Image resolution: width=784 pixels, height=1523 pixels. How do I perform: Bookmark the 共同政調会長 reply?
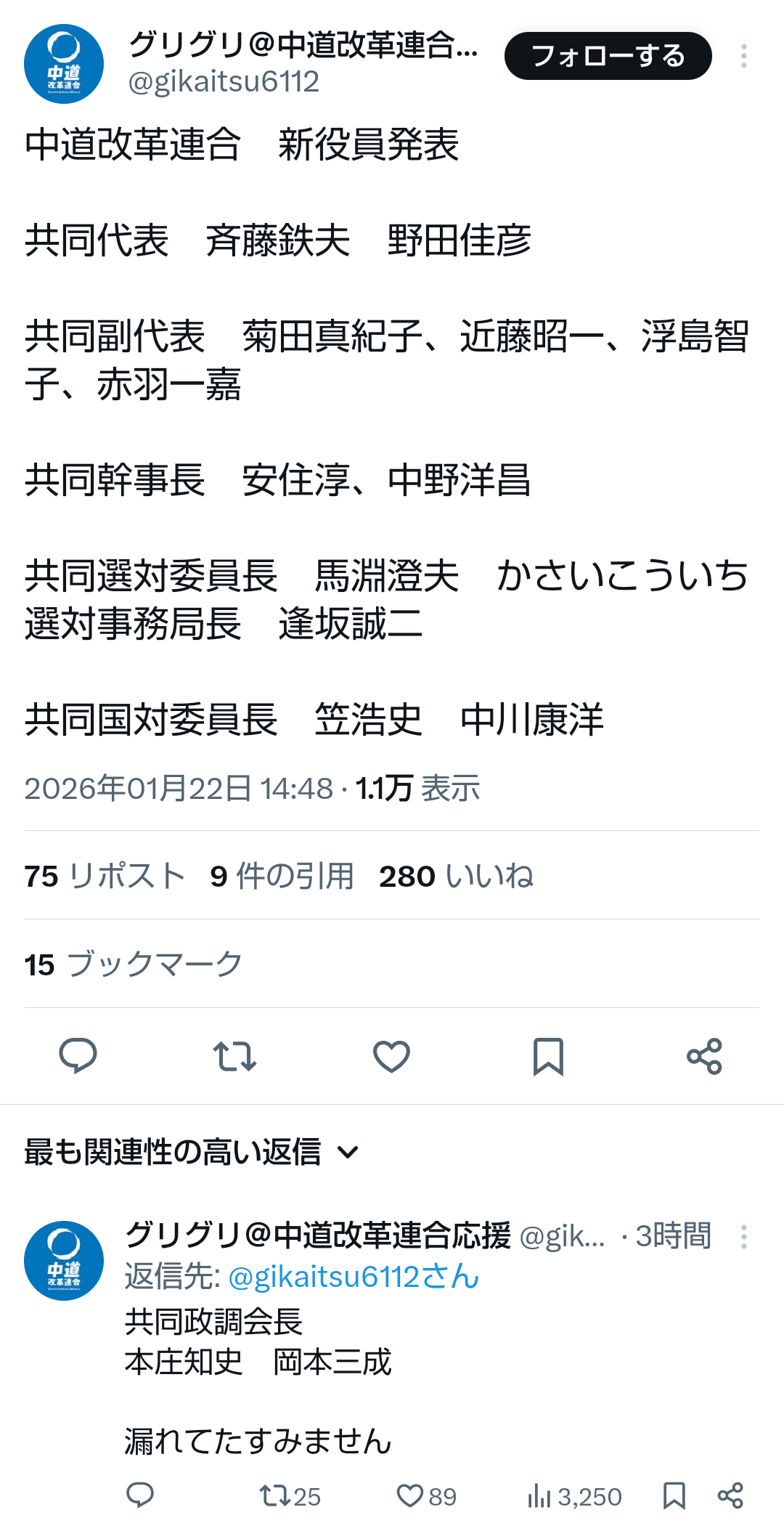pyautogui.click(x=674, y=1495)
